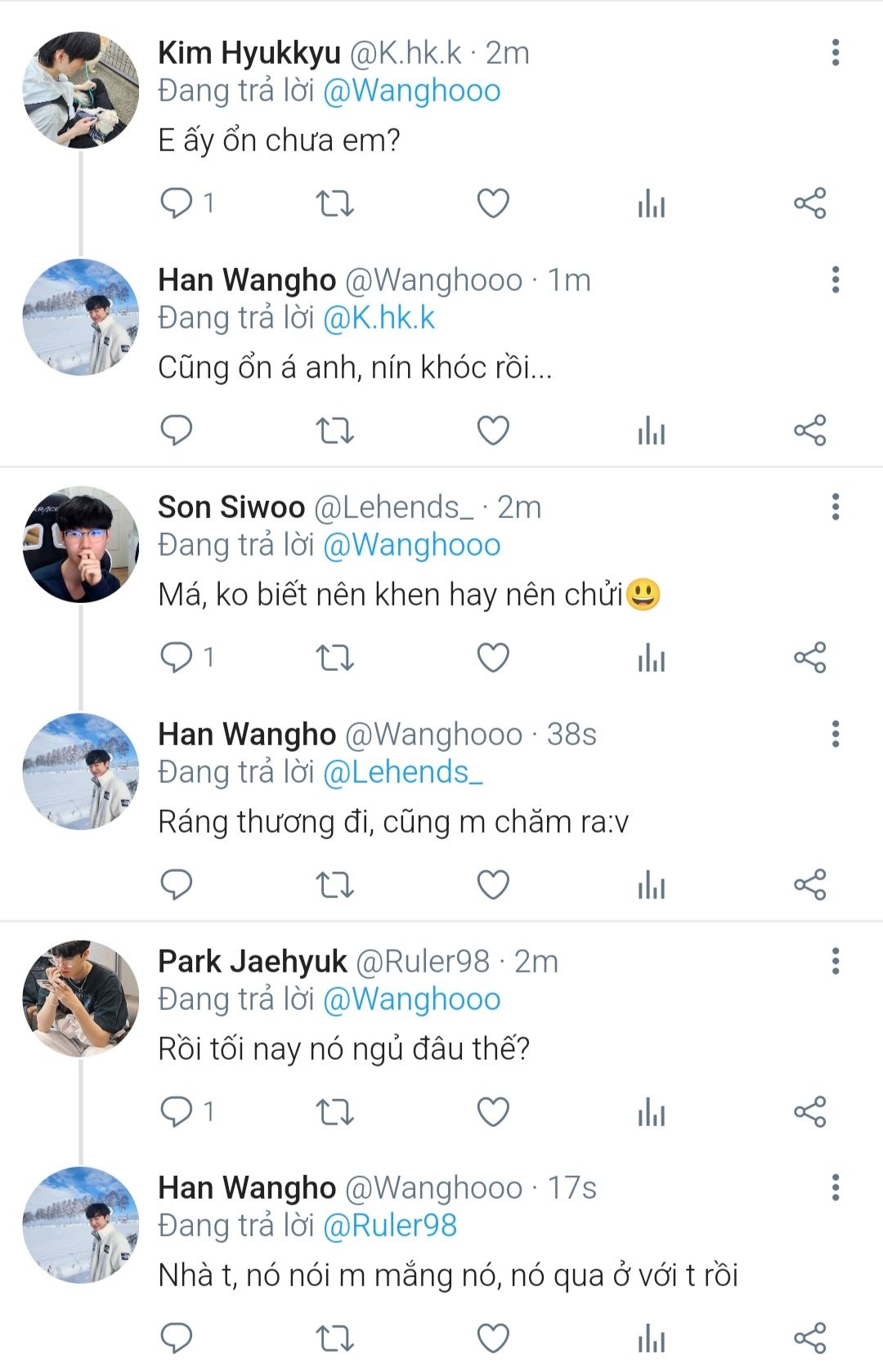
Task: Reply to Kim Hyukkyu's tweet
Action: point(176,203)
